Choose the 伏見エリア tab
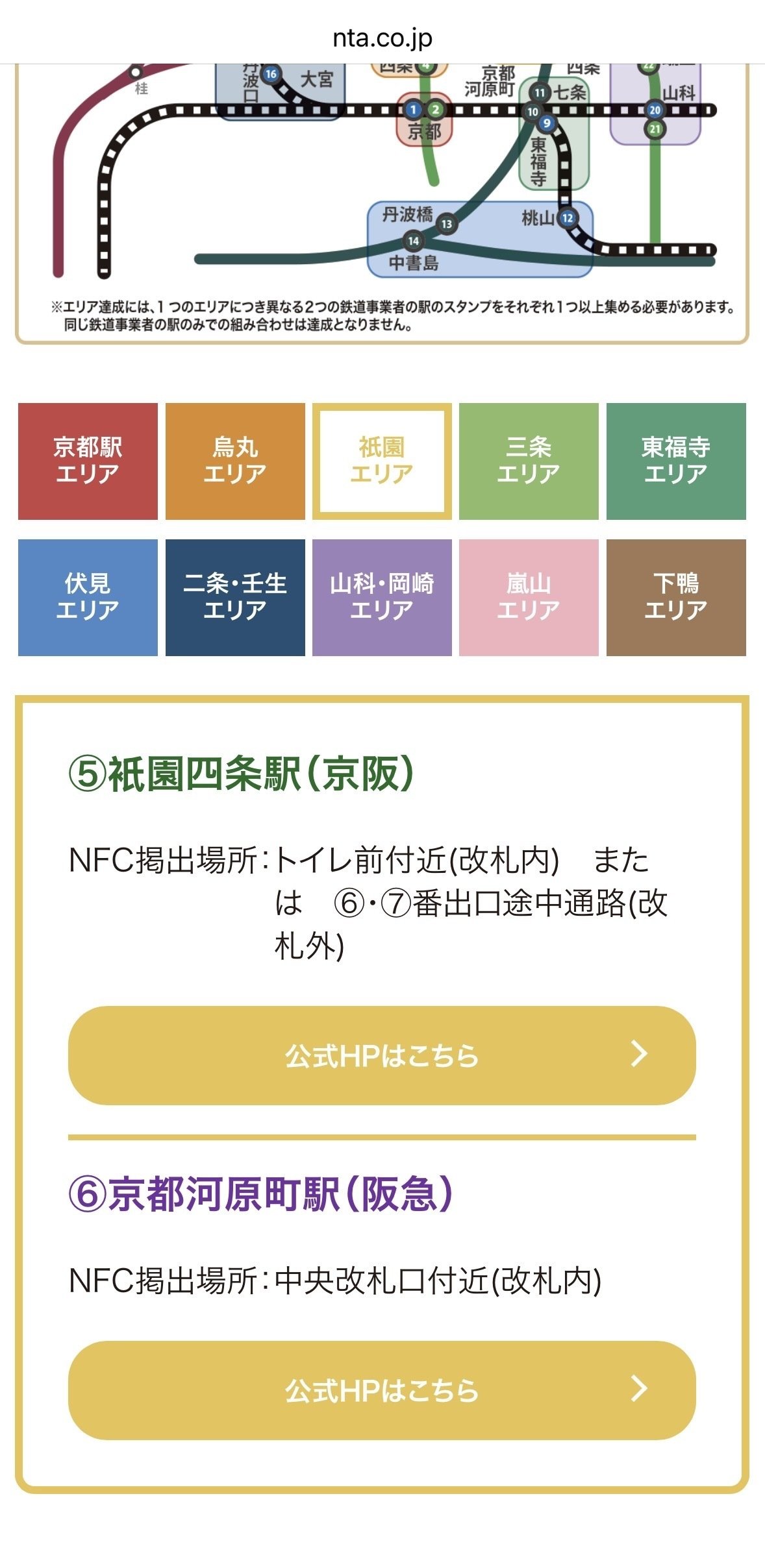The height and width of the screenshot is (1568, 765). [x=88, y=597]
